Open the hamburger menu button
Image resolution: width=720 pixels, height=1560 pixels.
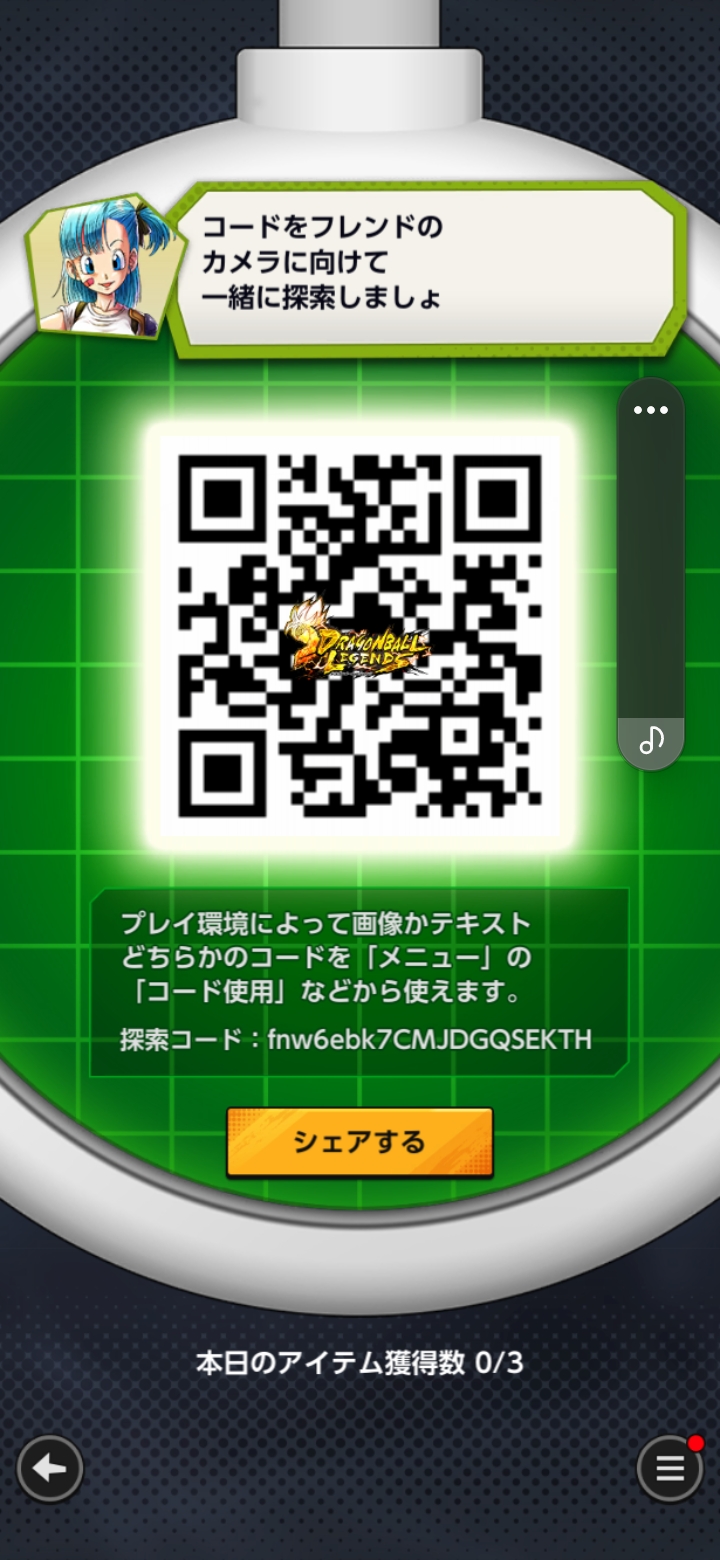670,1469
